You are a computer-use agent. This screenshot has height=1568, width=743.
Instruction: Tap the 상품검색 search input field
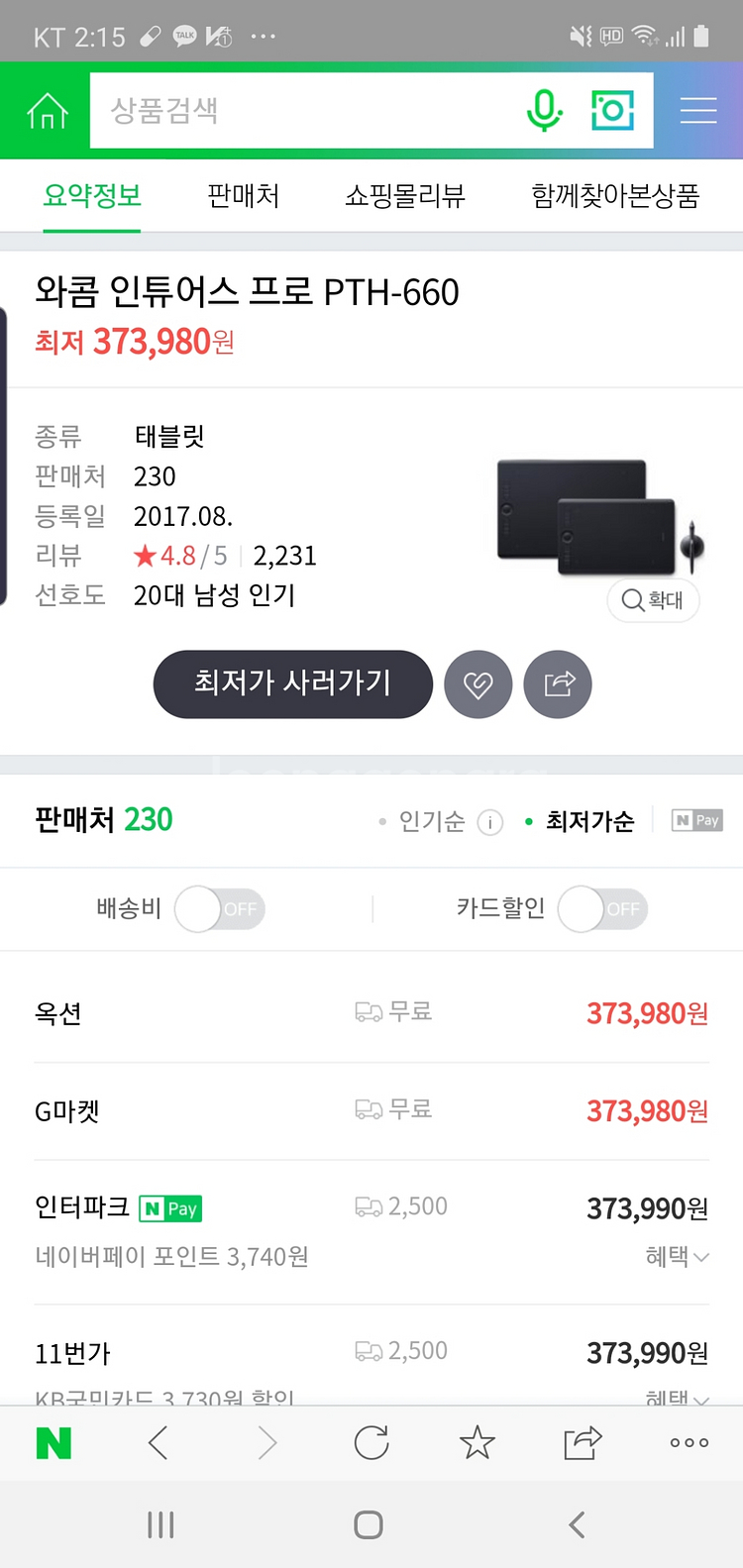(297, 110)
